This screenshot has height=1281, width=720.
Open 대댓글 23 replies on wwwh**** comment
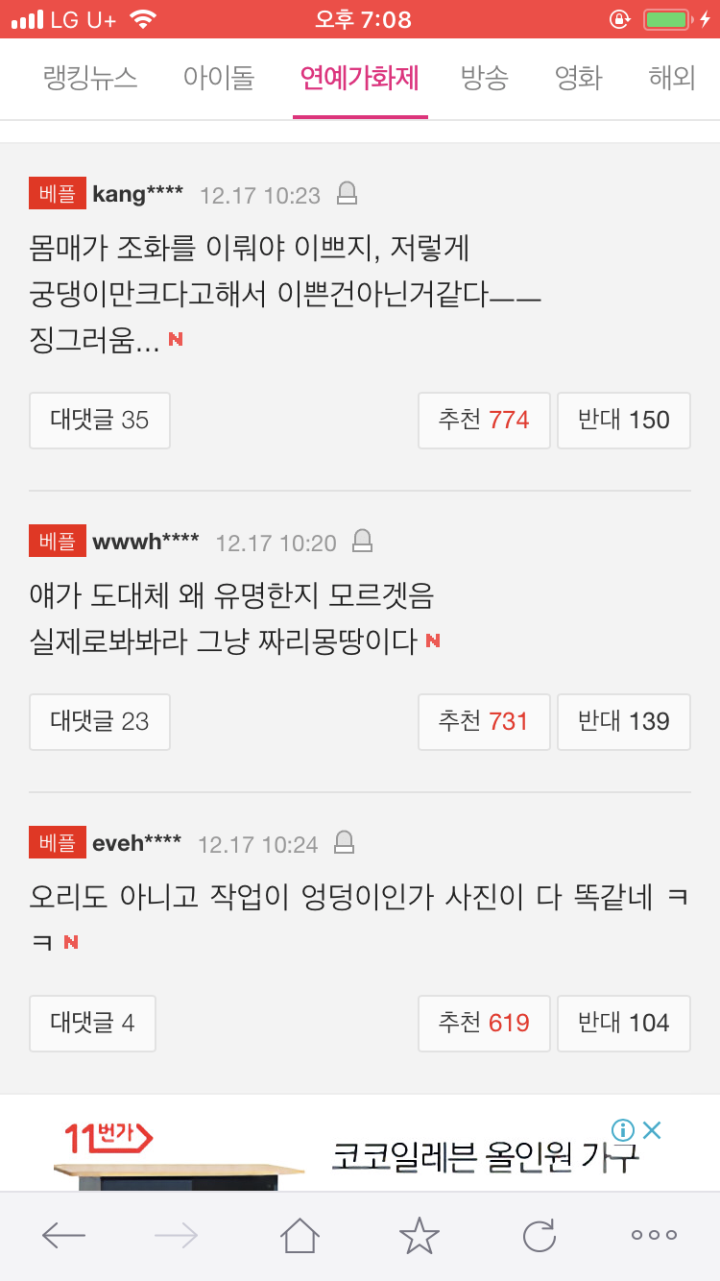100,721
